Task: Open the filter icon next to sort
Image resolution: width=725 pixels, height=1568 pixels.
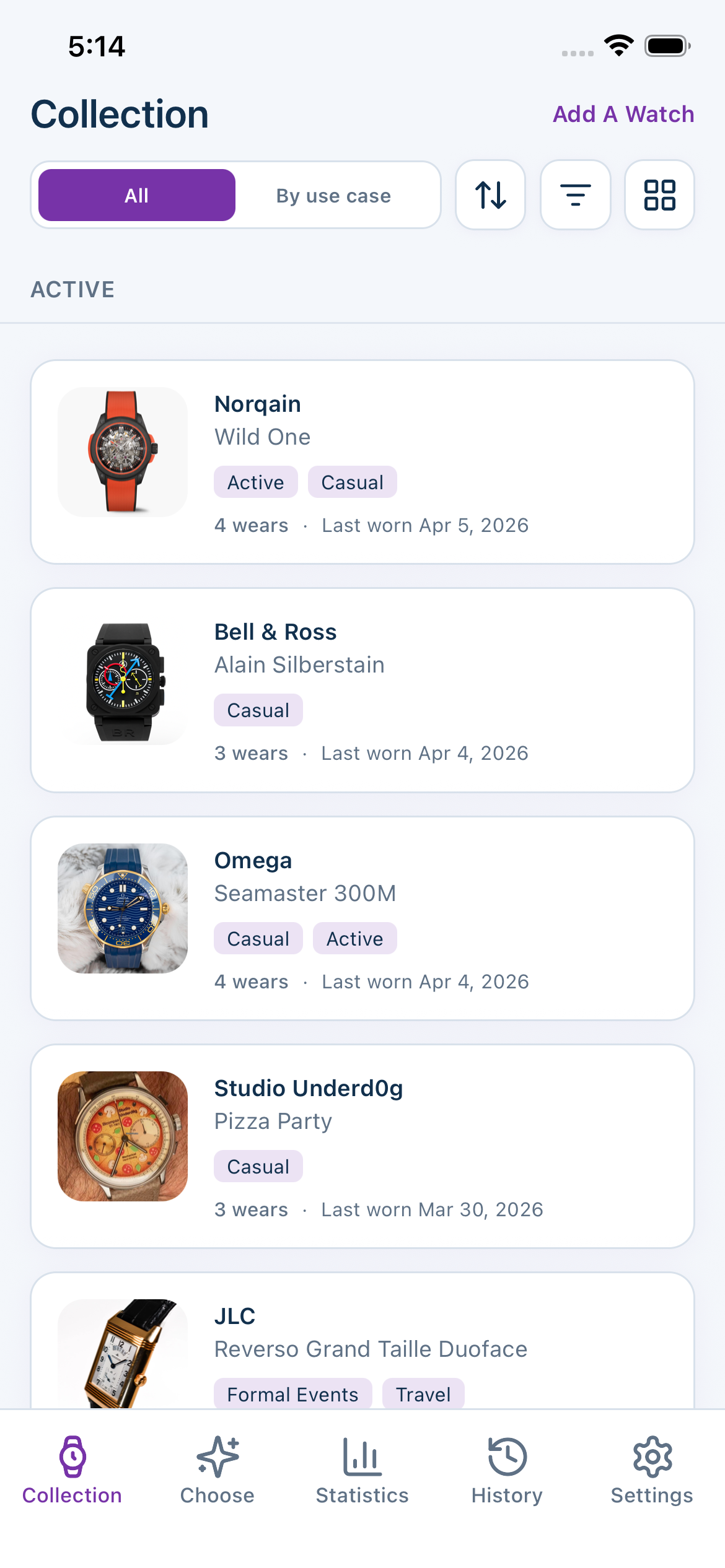Action: pyautogui.click(x=575, y=195)
